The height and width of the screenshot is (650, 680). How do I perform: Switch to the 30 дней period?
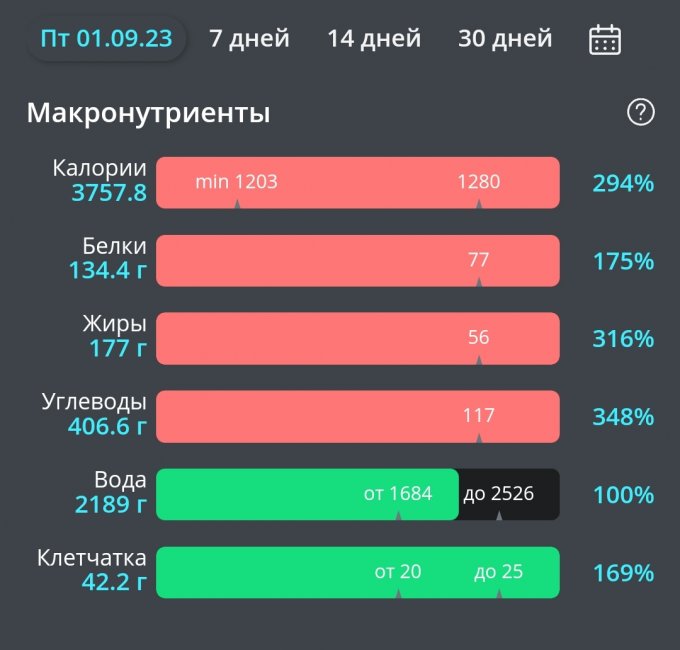505,39
